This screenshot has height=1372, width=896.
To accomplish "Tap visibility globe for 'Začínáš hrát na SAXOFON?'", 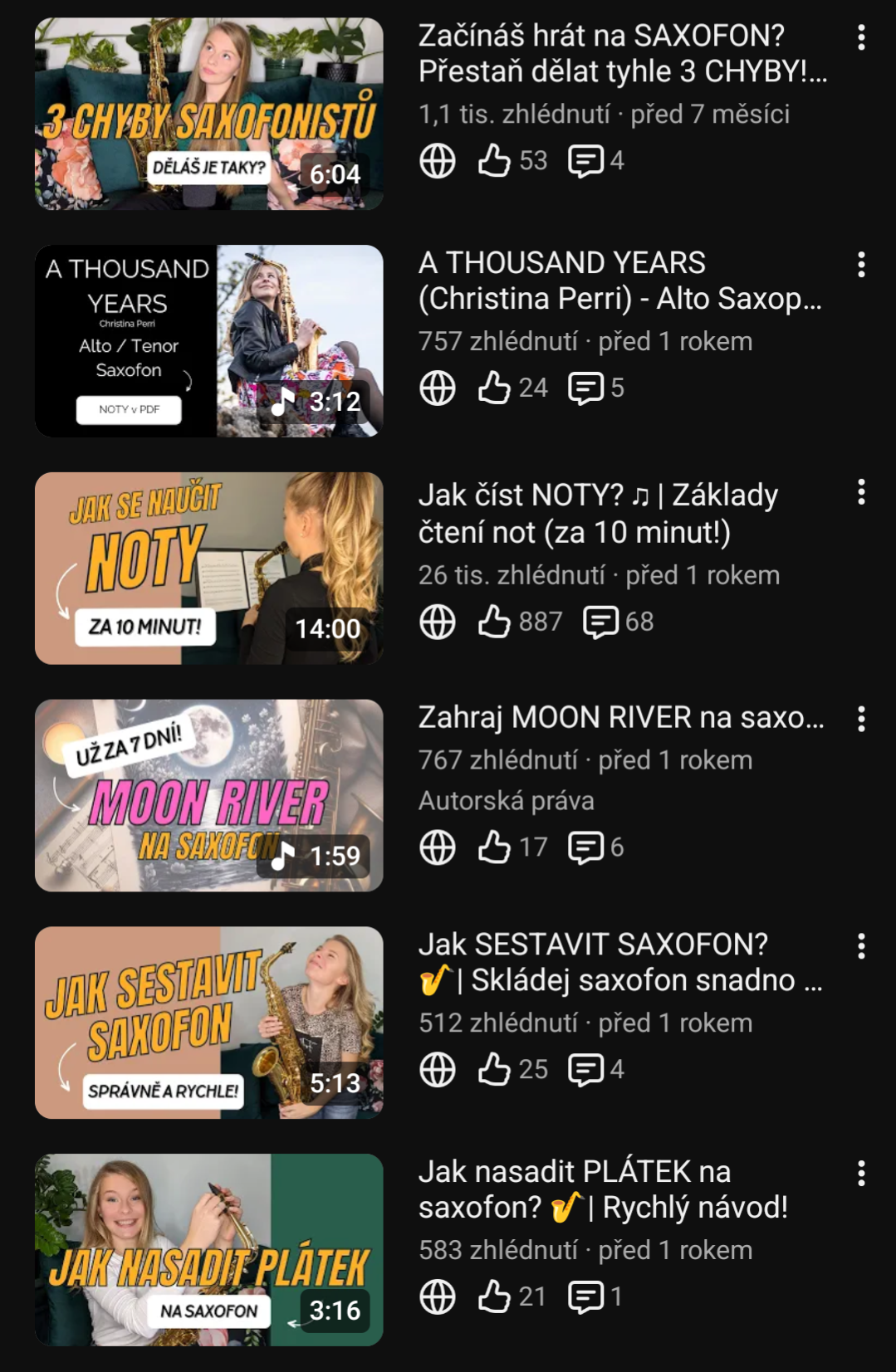I will tap(438, 160).
